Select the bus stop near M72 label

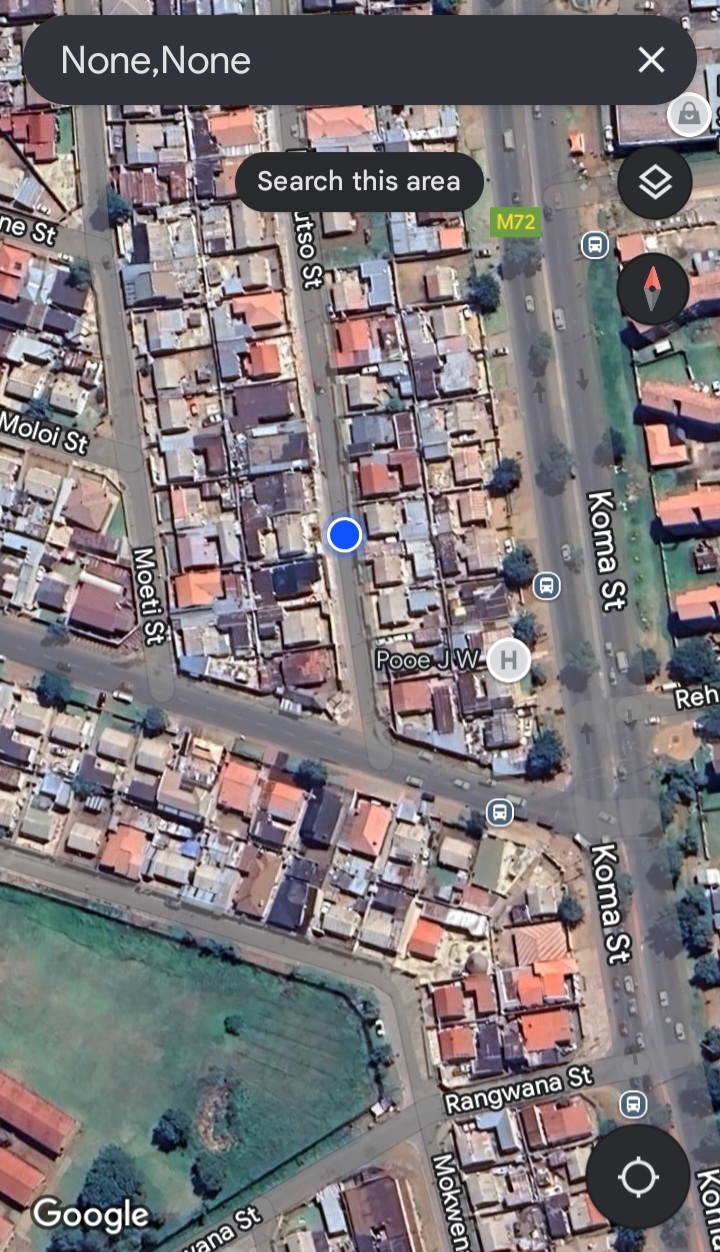[595, 244]
